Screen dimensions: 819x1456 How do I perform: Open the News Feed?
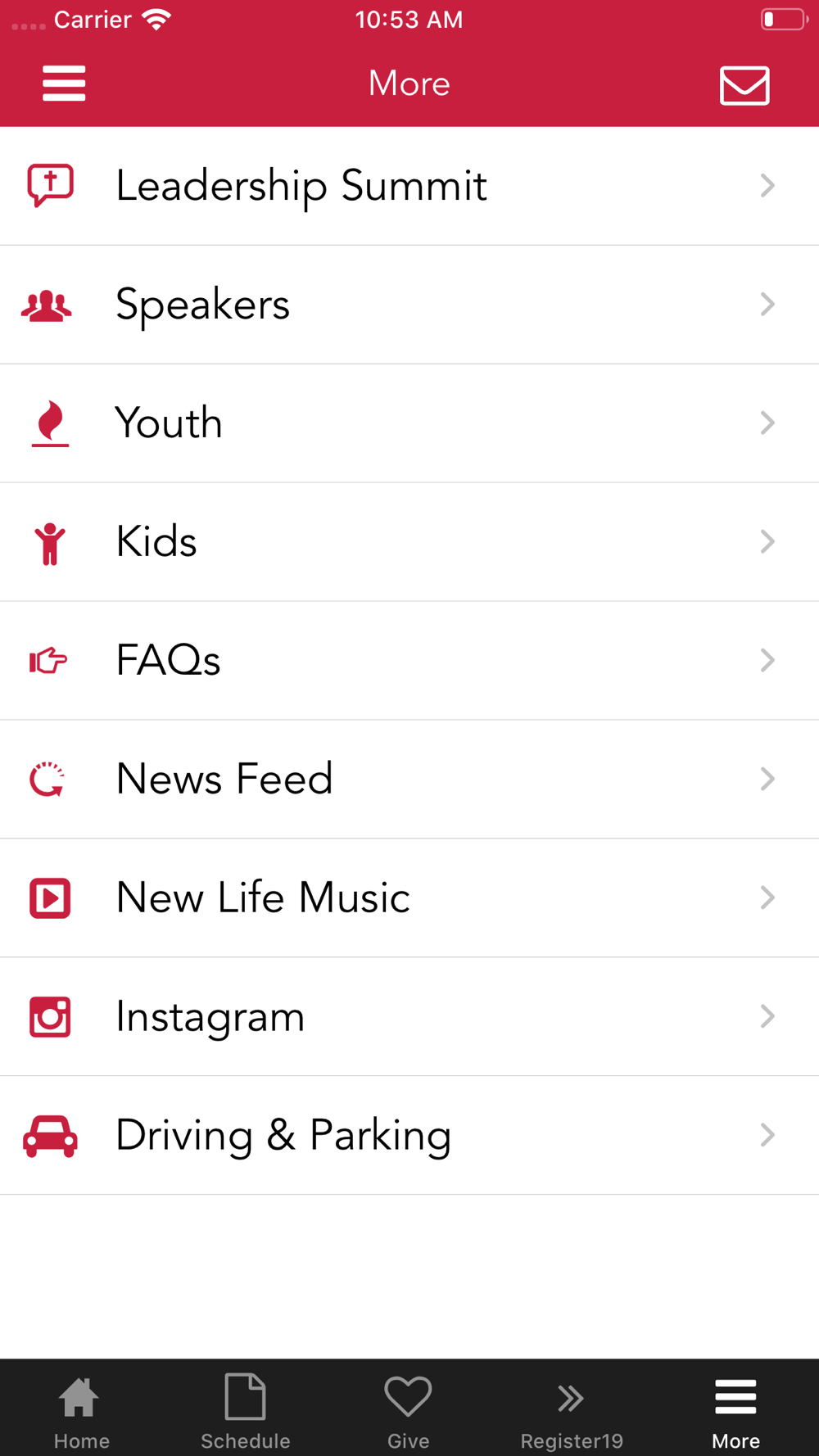click(409, 780)
